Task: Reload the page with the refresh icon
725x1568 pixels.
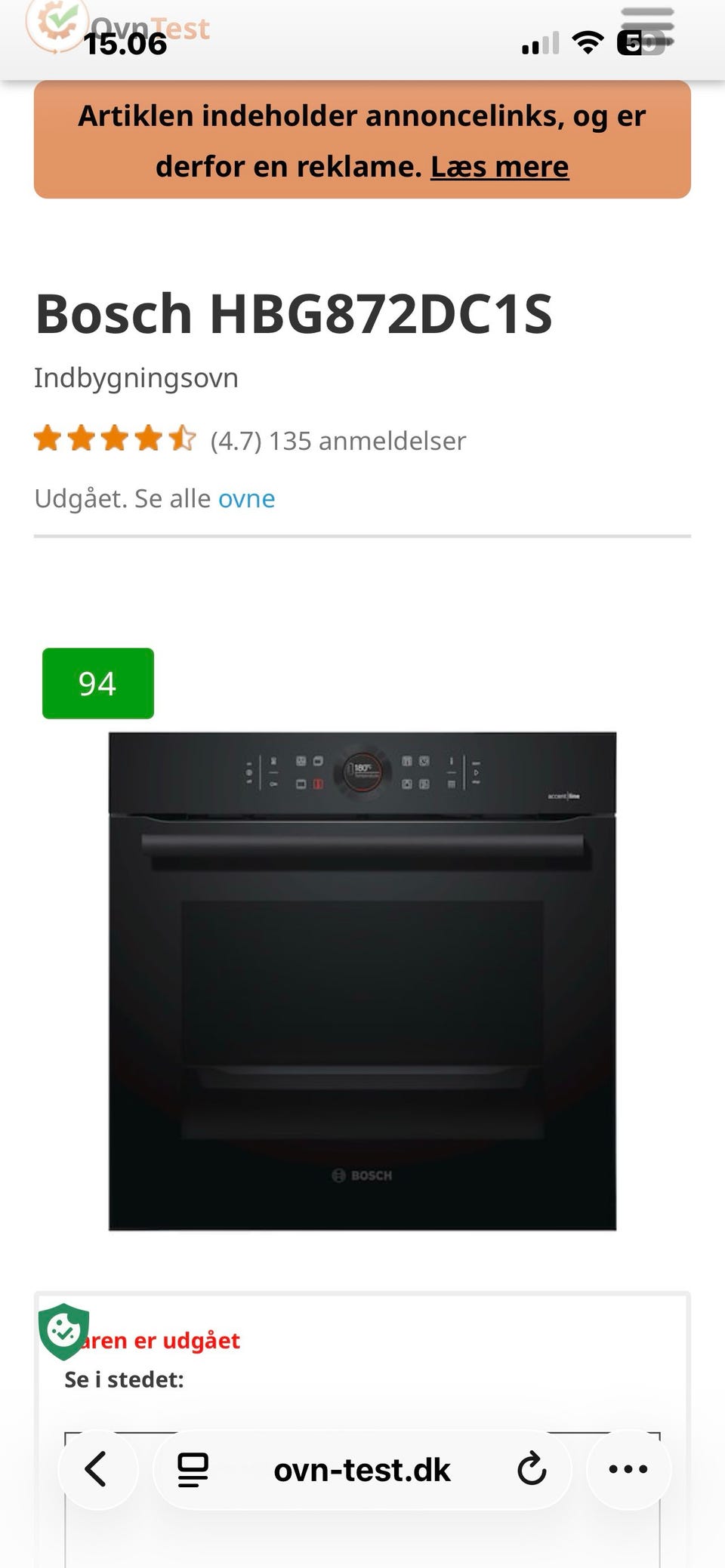Action: [x=532, y=1469]
